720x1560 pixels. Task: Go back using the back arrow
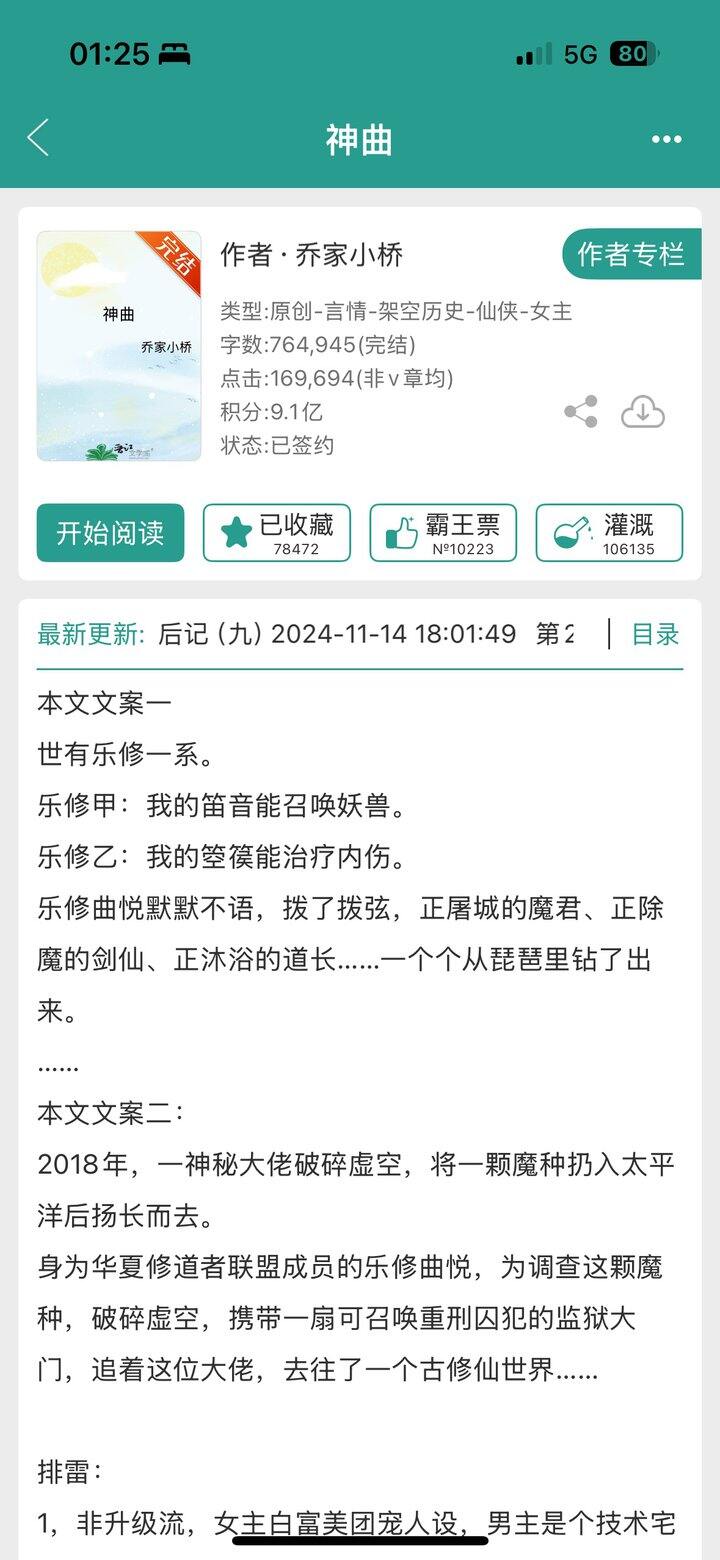pyautogui.click(x=38, y=139)
